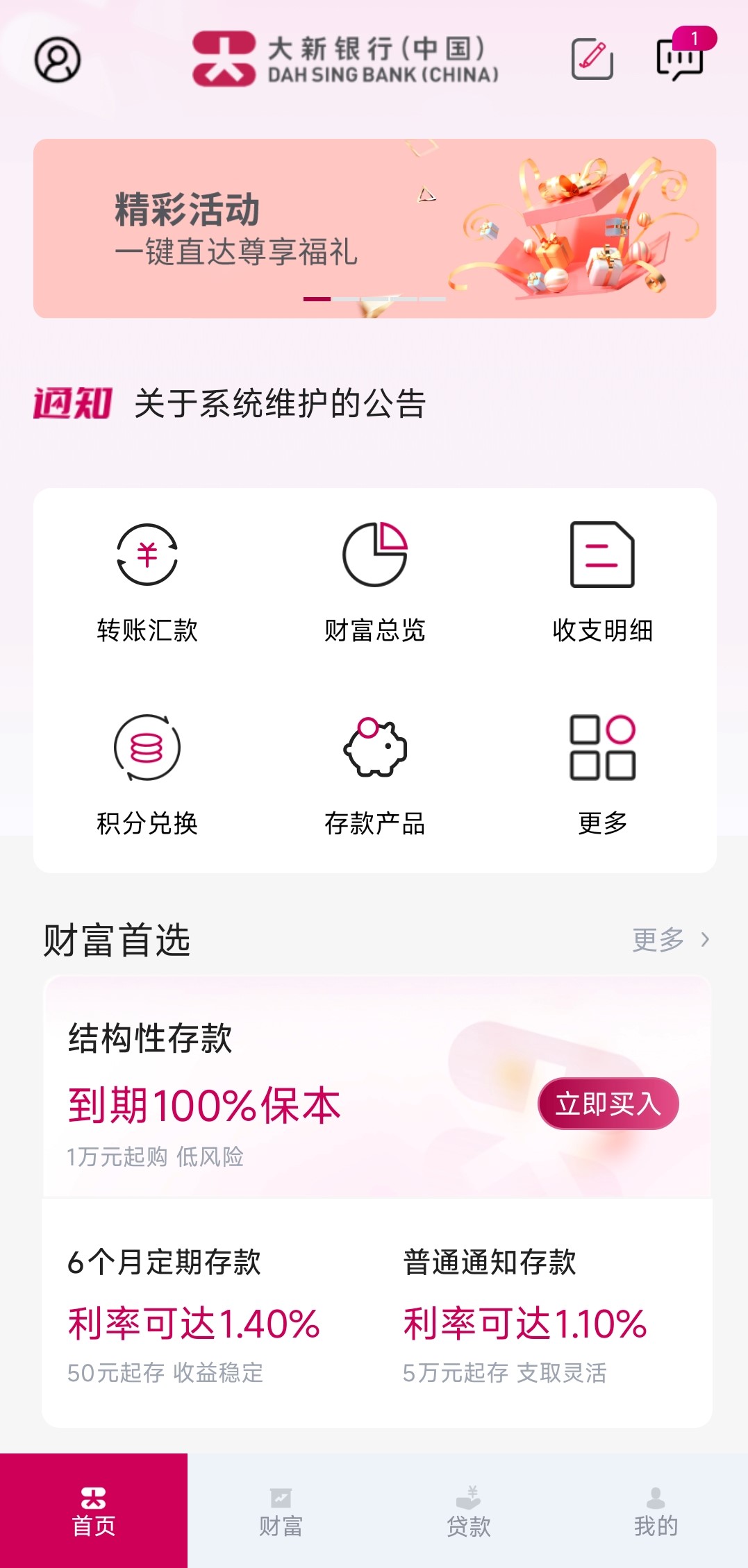Screen dimensions: 748x1568
Task: Open the user profile icon
Action: coord(58,60)
